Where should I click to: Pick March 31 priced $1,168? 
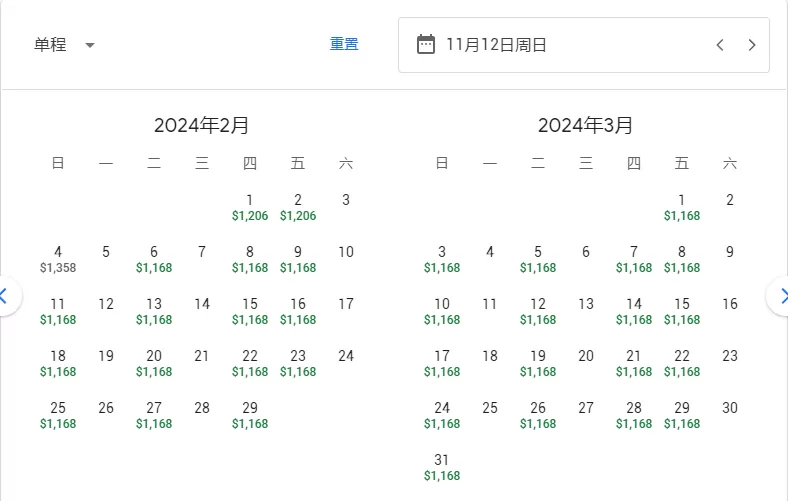point(442,467)
